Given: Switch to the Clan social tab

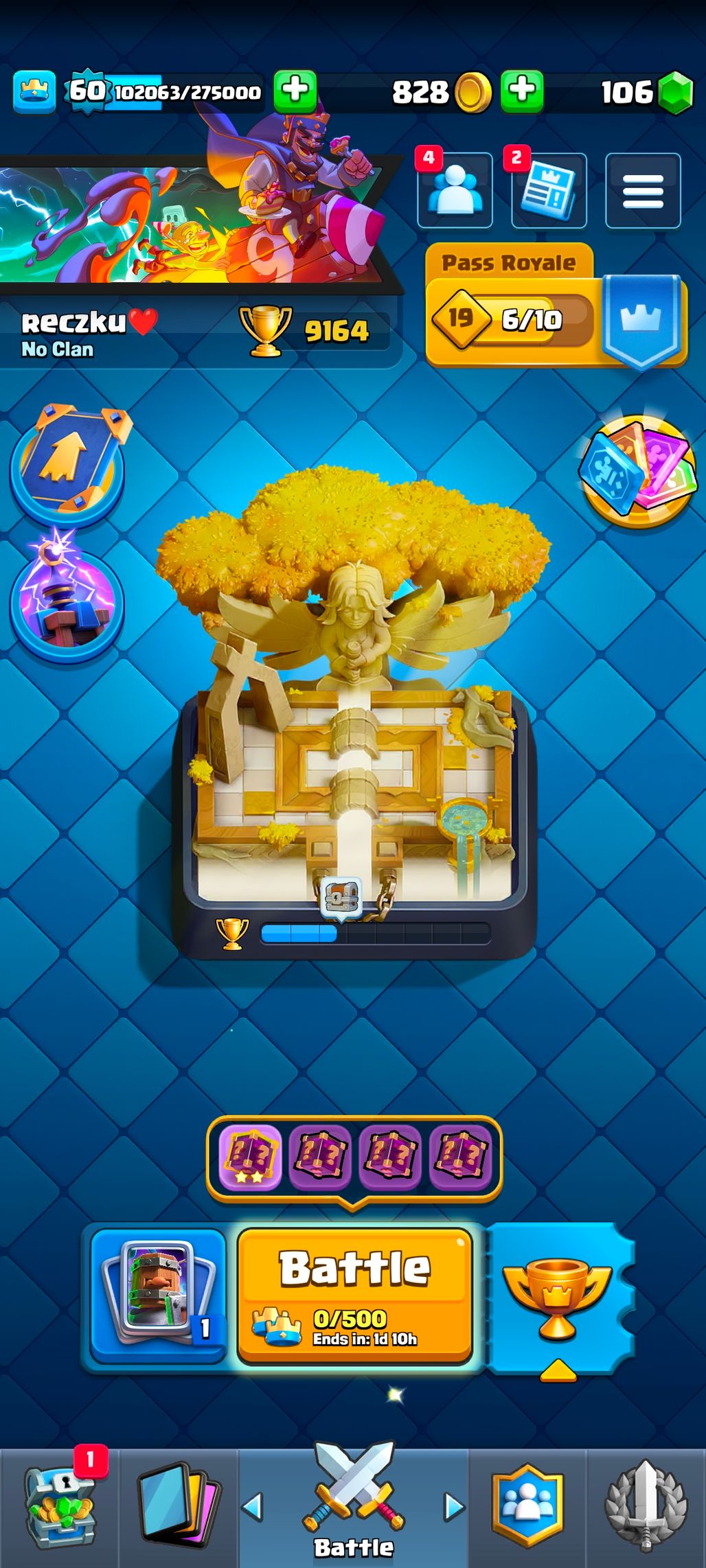Looking at the screenshot, I should click(x=527, y=1505).
